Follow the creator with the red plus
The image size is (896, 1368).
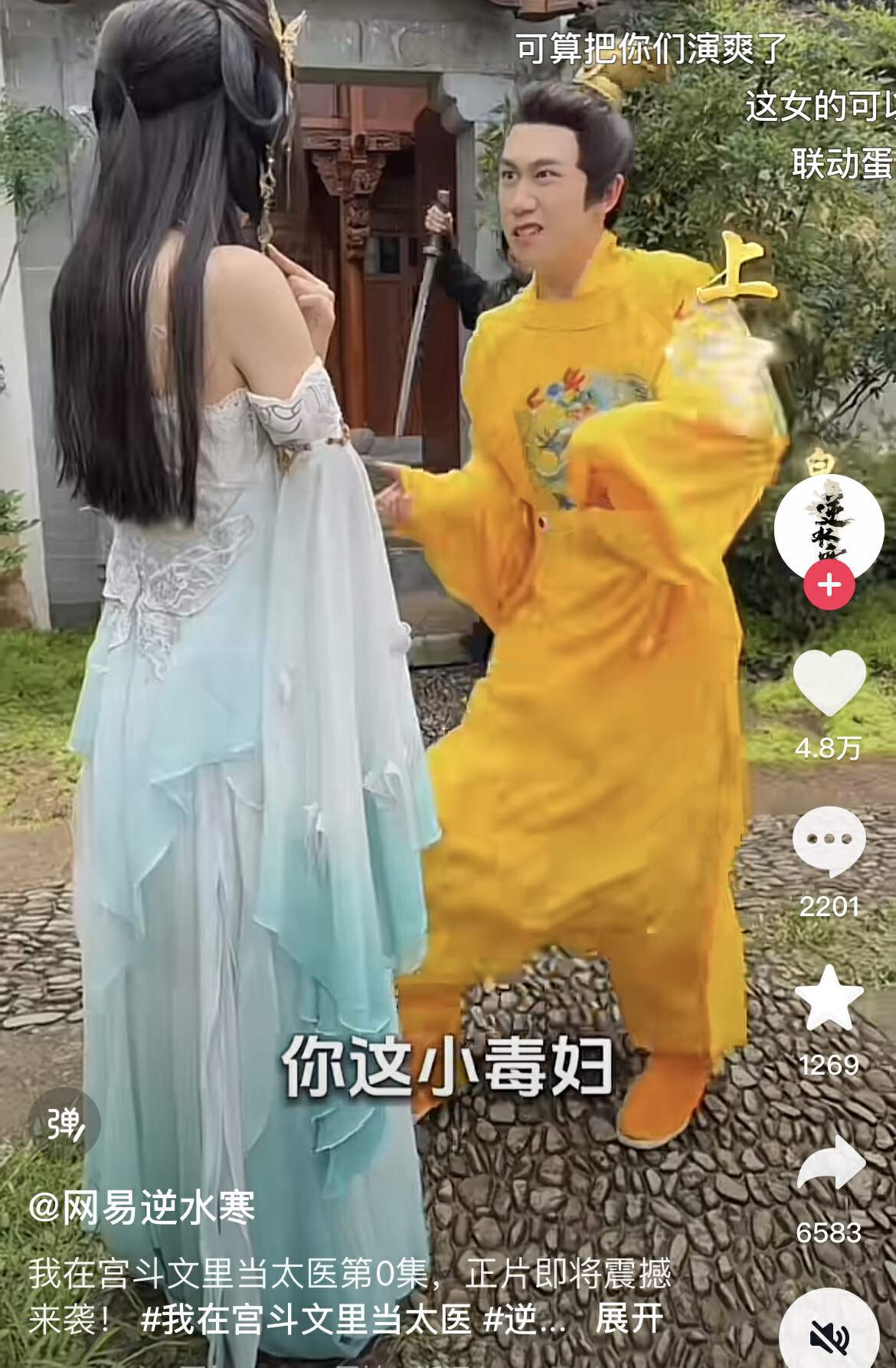(x=829, y=585)
